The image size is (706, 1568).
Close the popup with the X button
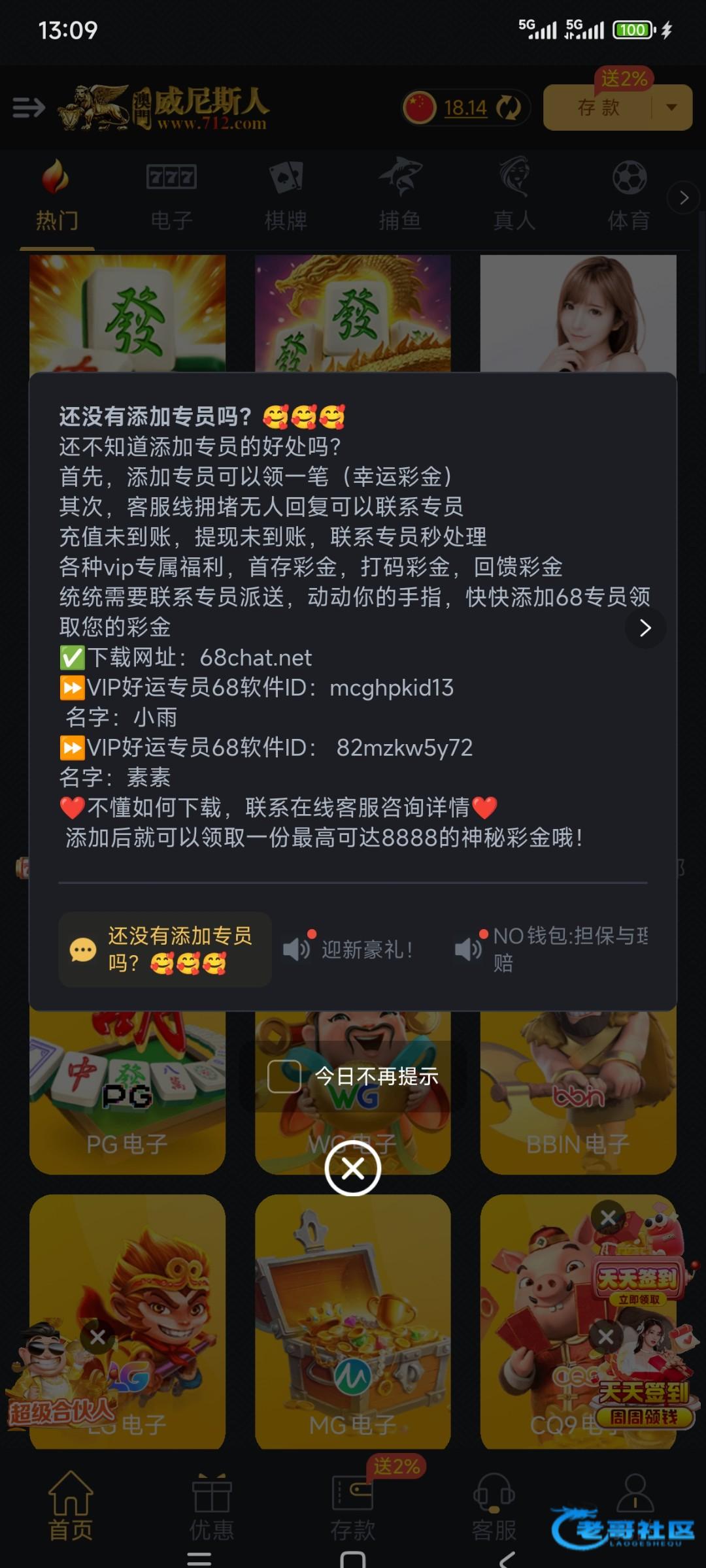pyautogui.click(x=352, y=1169)
